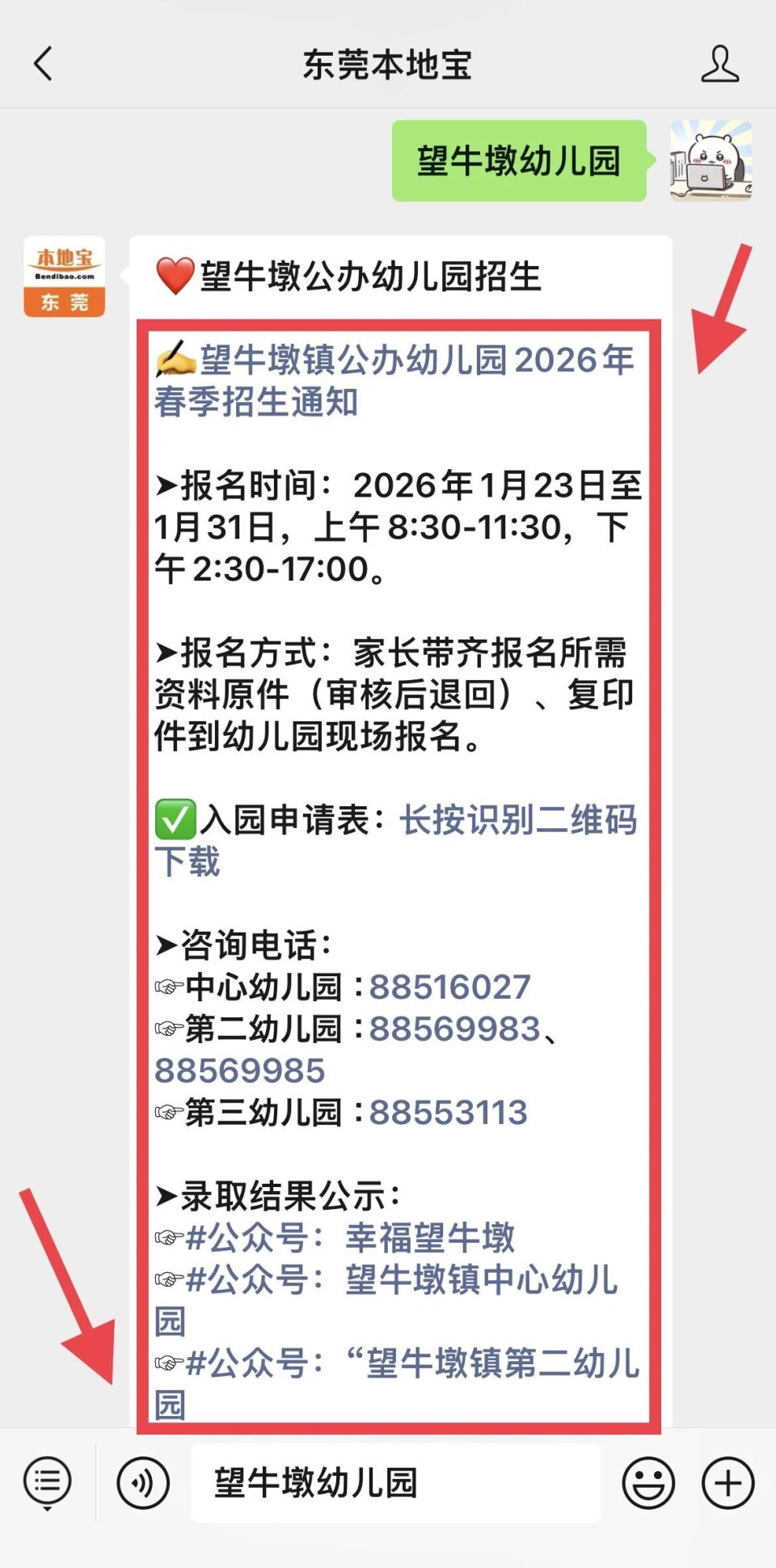776x1568 pixels.
Task: Tap the 望牛墩镇中心幼儿园 public account link
Action: (477, 1280)
